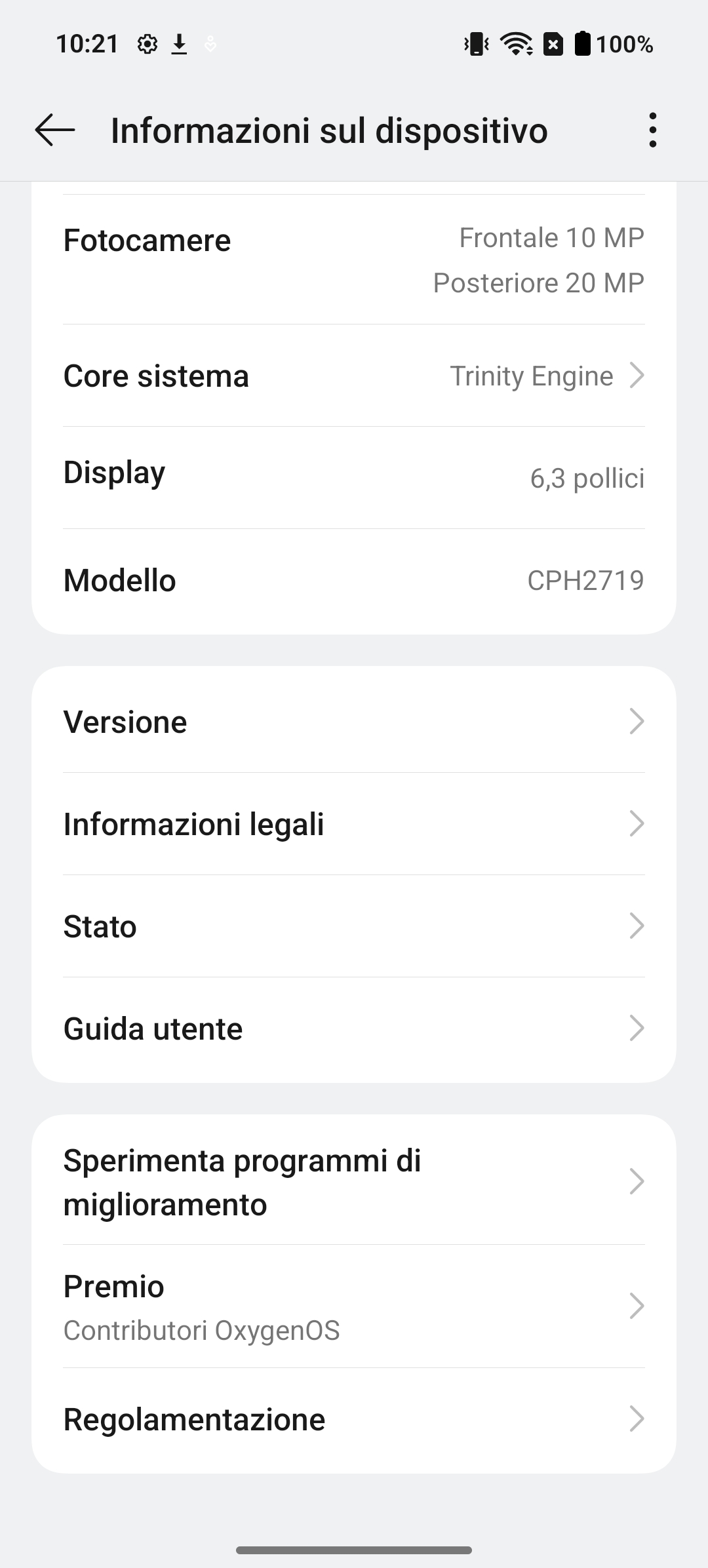Open the three-dot overflow menu

point(652,130)
